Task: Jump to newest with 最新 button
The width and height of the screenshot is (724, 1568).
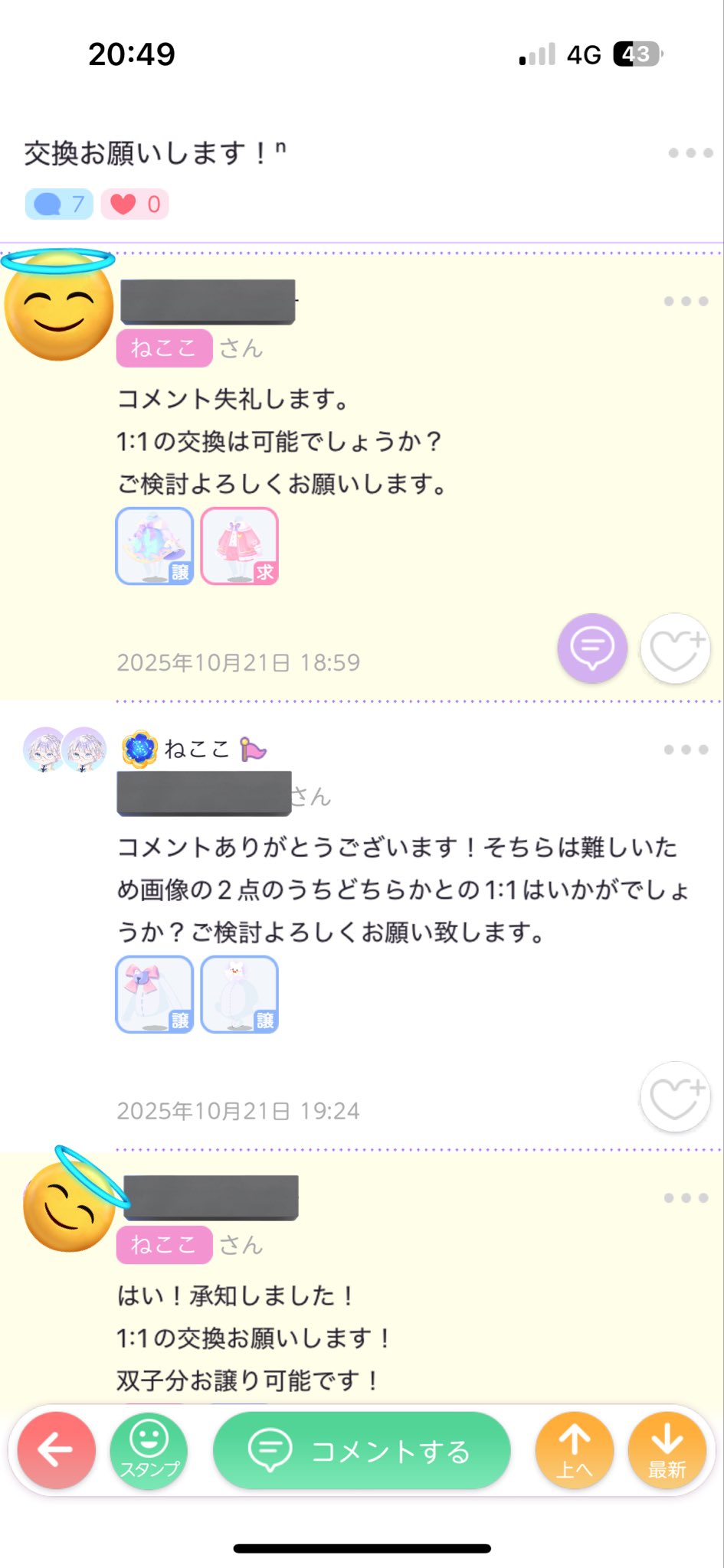Action: click(667, 1450)
